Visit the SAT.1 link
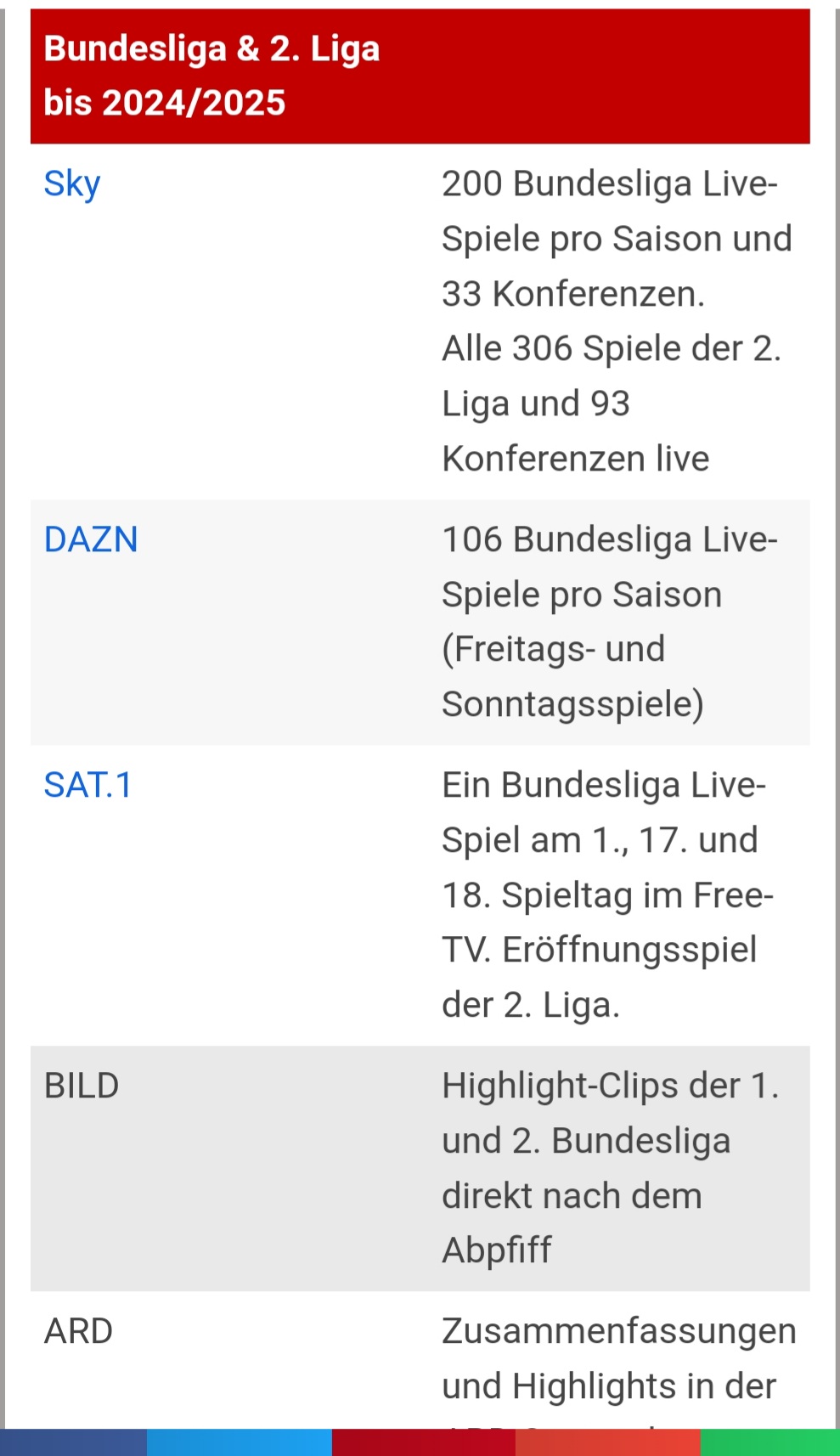This screenshot has height=1456, width=840. (x=88, y=786)
